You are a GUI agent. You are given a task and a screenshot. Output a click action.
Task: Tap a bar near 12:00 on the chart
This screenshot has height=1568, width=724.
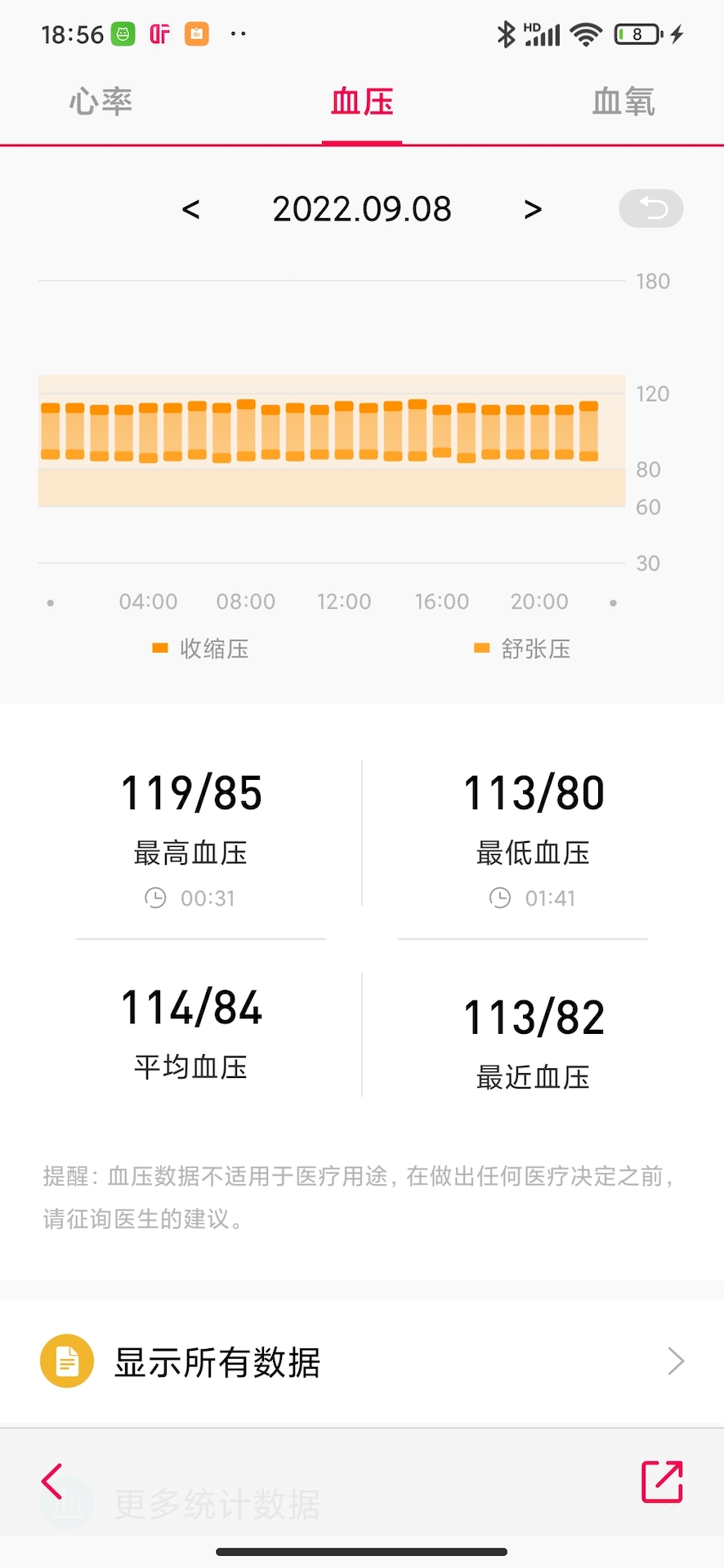pyautogui.click(x=344, y=429)
